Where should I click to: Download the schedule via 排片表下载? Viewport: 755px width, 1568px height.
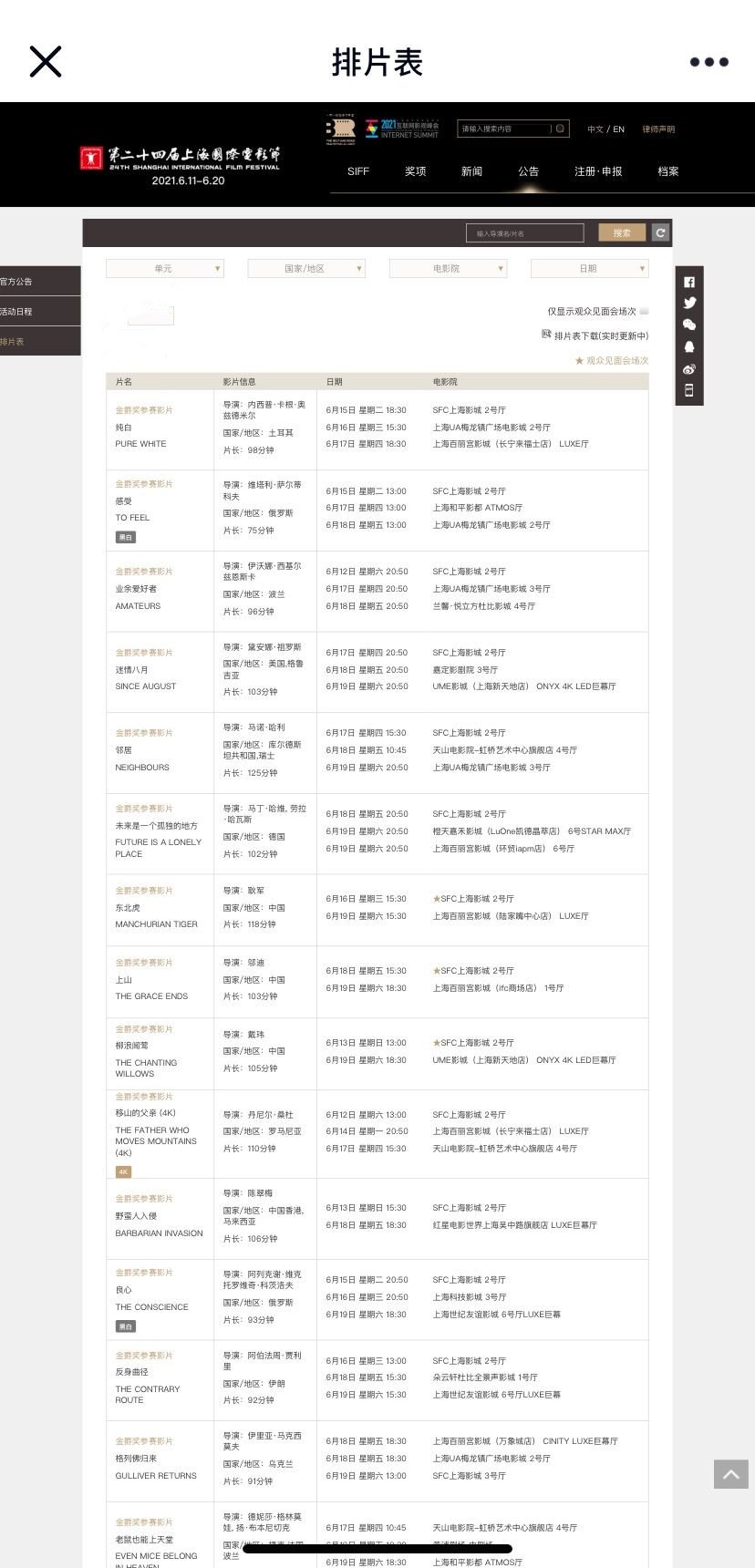coord(595,335)
